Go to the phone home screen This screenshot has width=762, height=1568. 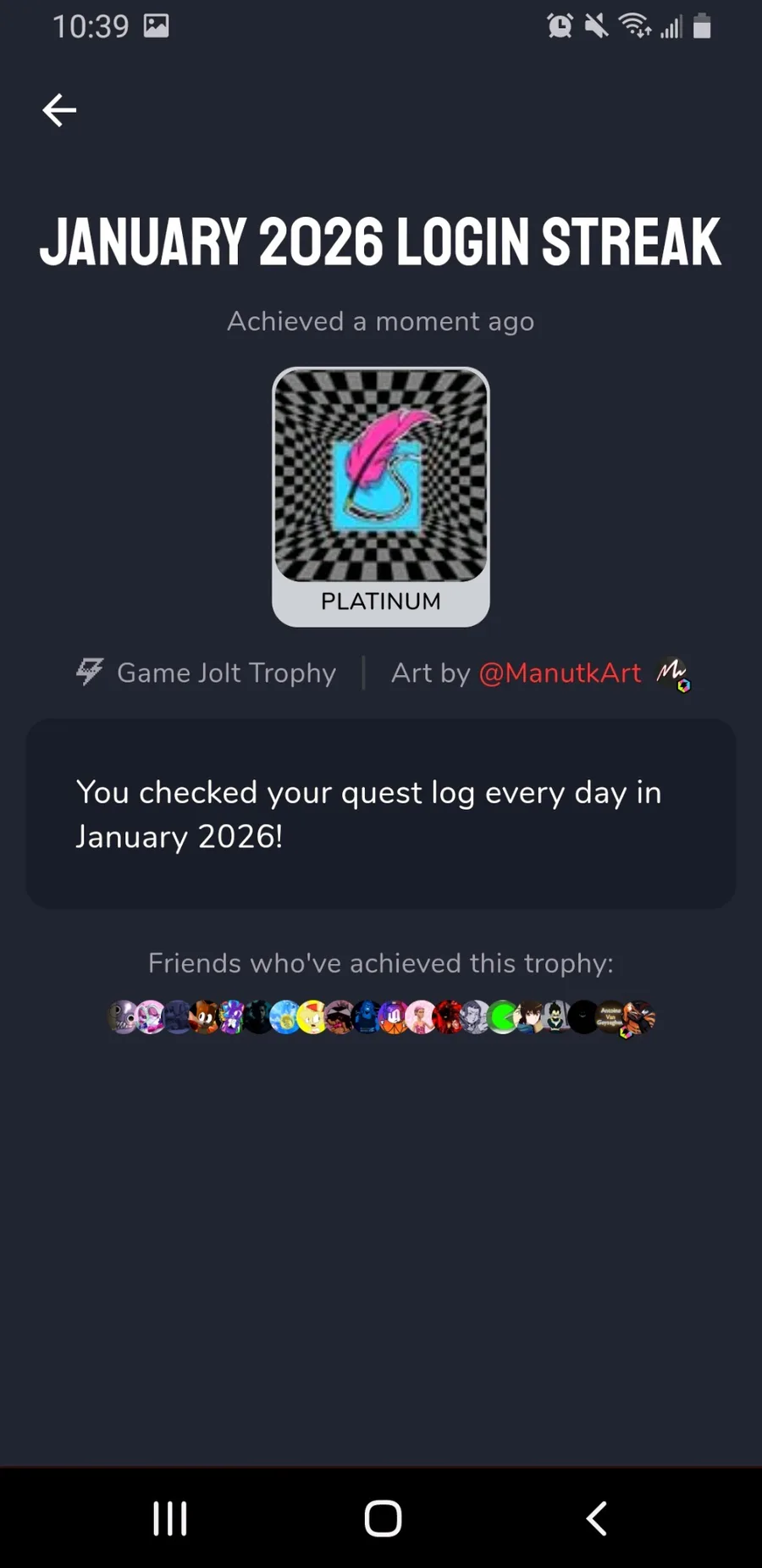coord(383,1518)
